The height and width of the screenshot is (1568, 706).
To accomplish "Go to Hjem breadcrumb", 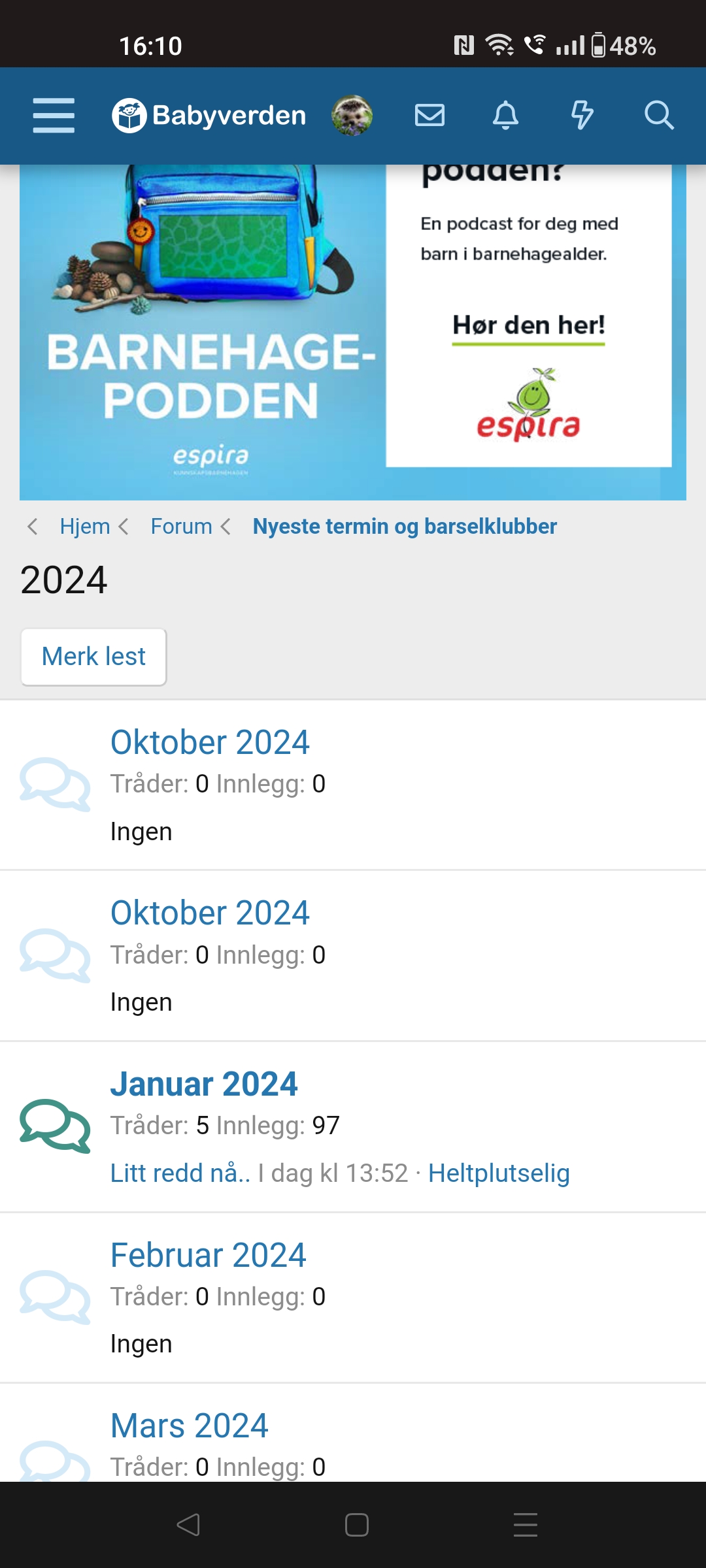I will click(85, 527).
